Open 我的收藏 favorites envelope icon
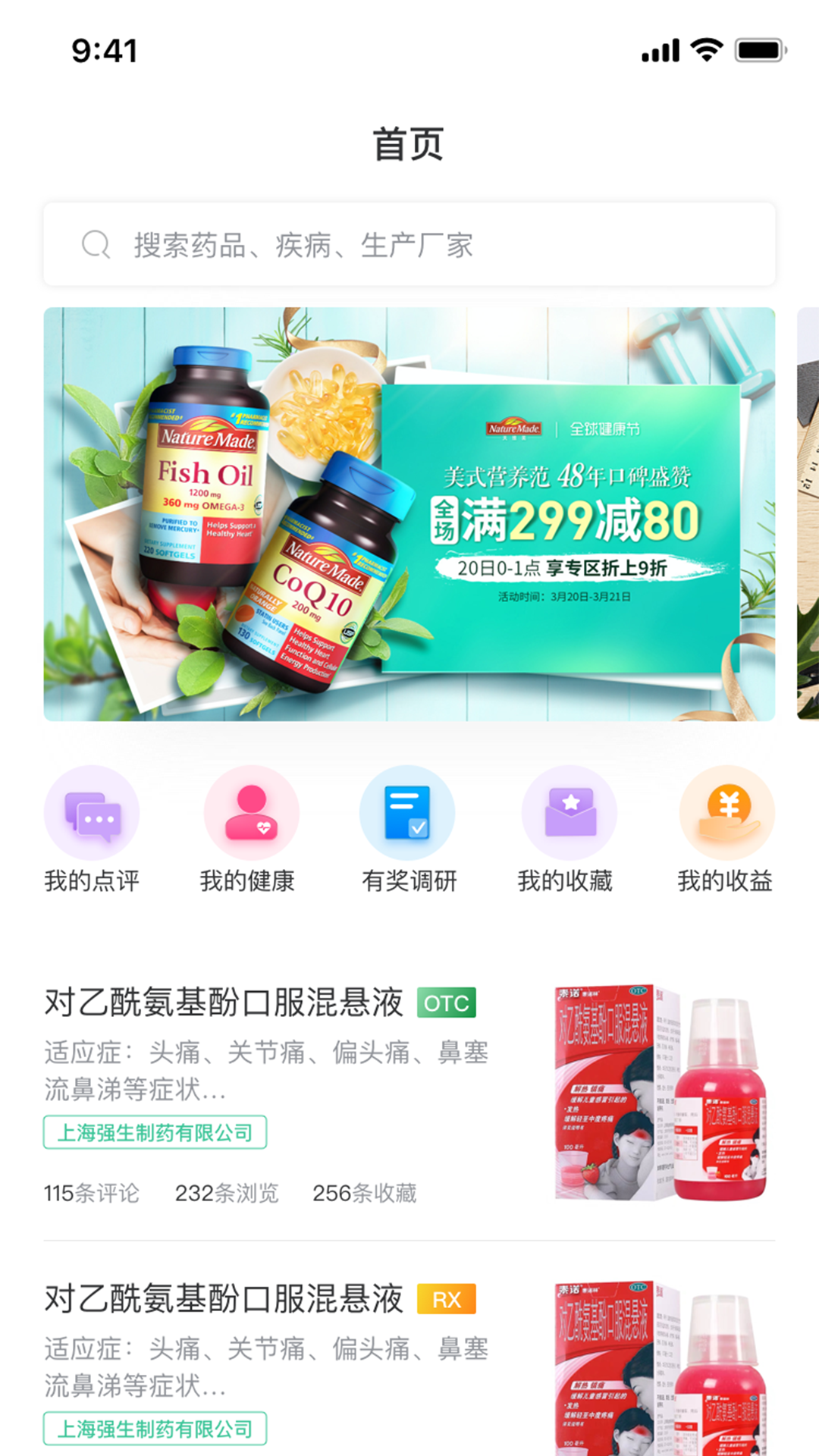The image size is (819, 1456). (569, 811)
